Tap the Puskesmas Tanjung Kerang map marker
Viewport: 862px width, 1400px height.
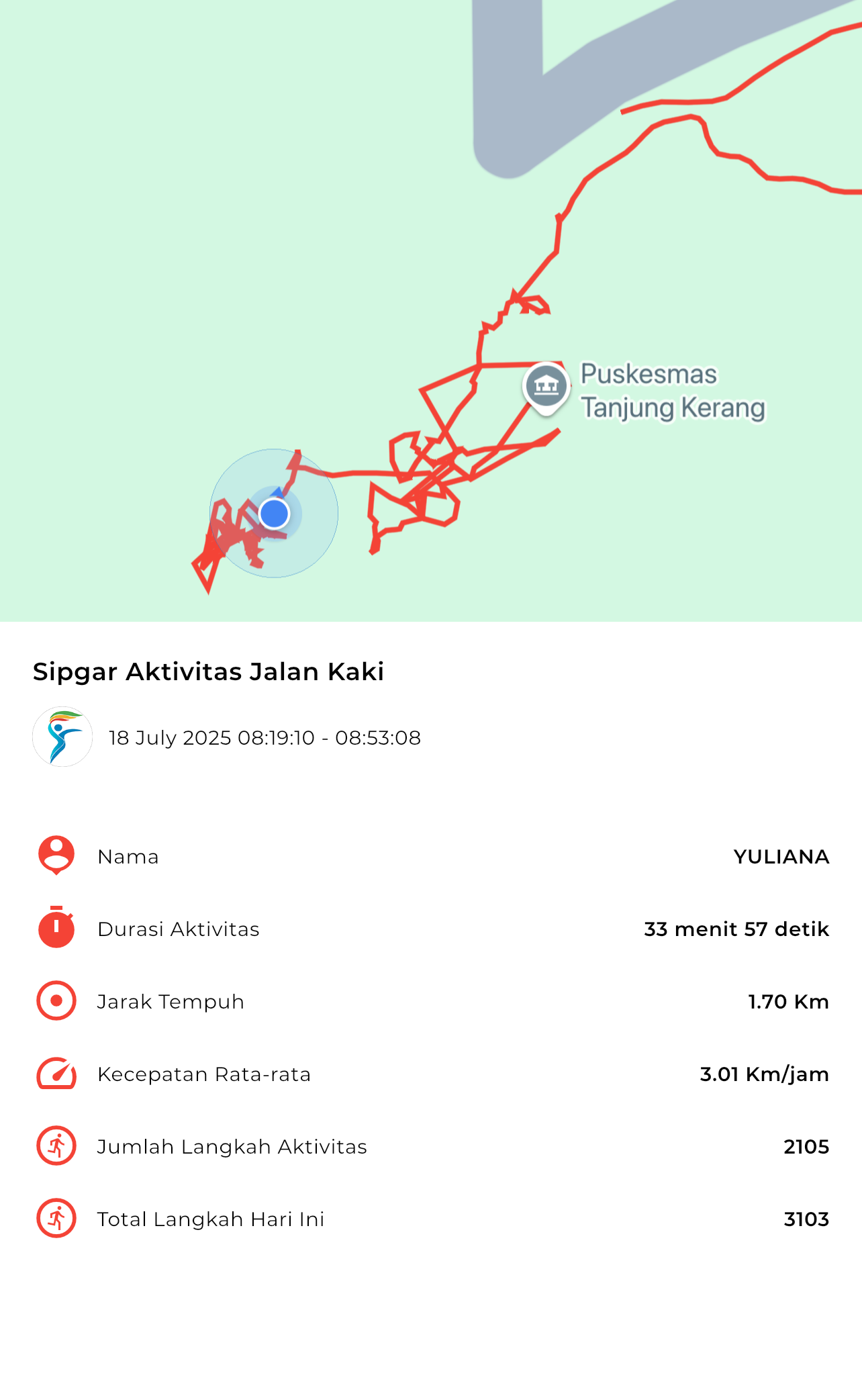pyautogui.click(x=546, y=388)
